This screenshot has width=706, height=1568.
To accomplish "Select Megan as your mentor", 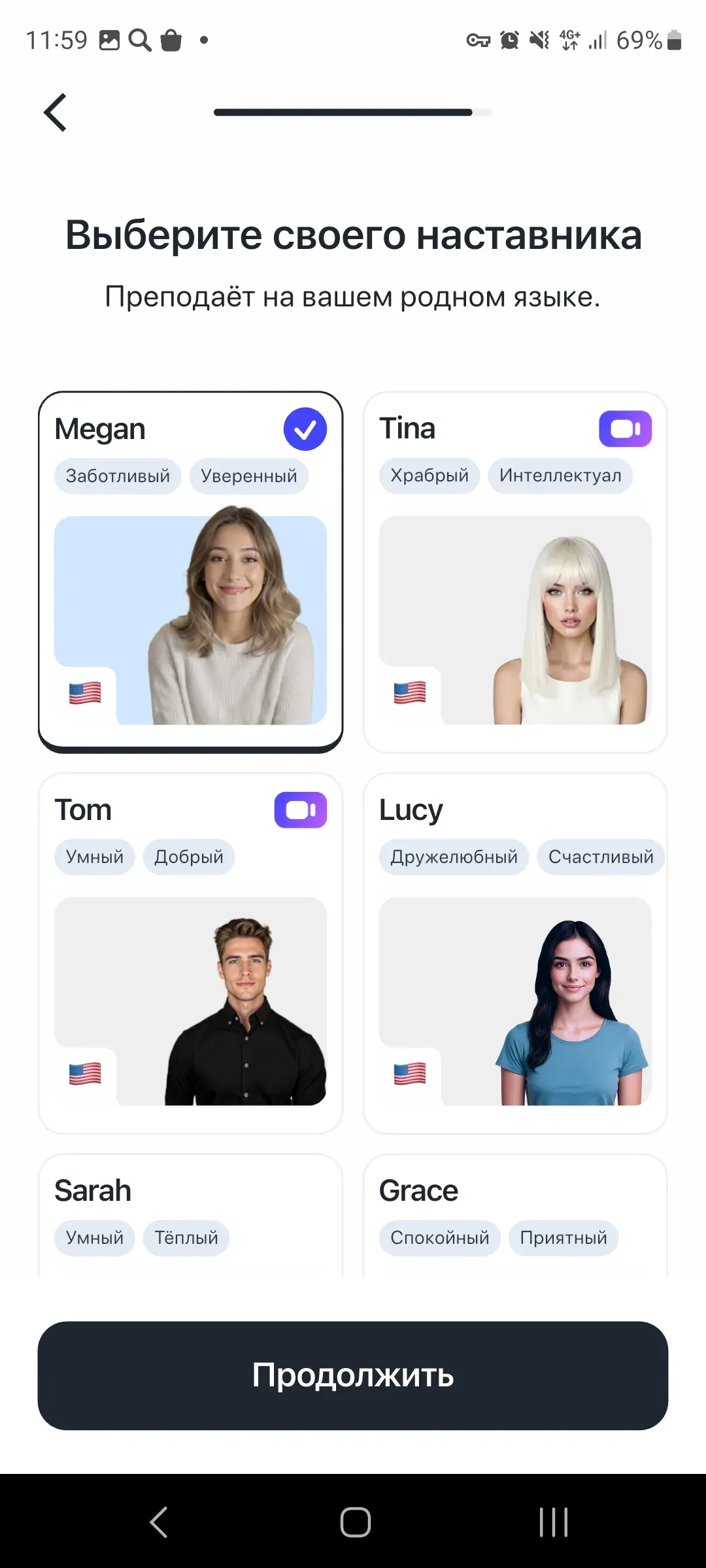I will [x=190, y=588].
